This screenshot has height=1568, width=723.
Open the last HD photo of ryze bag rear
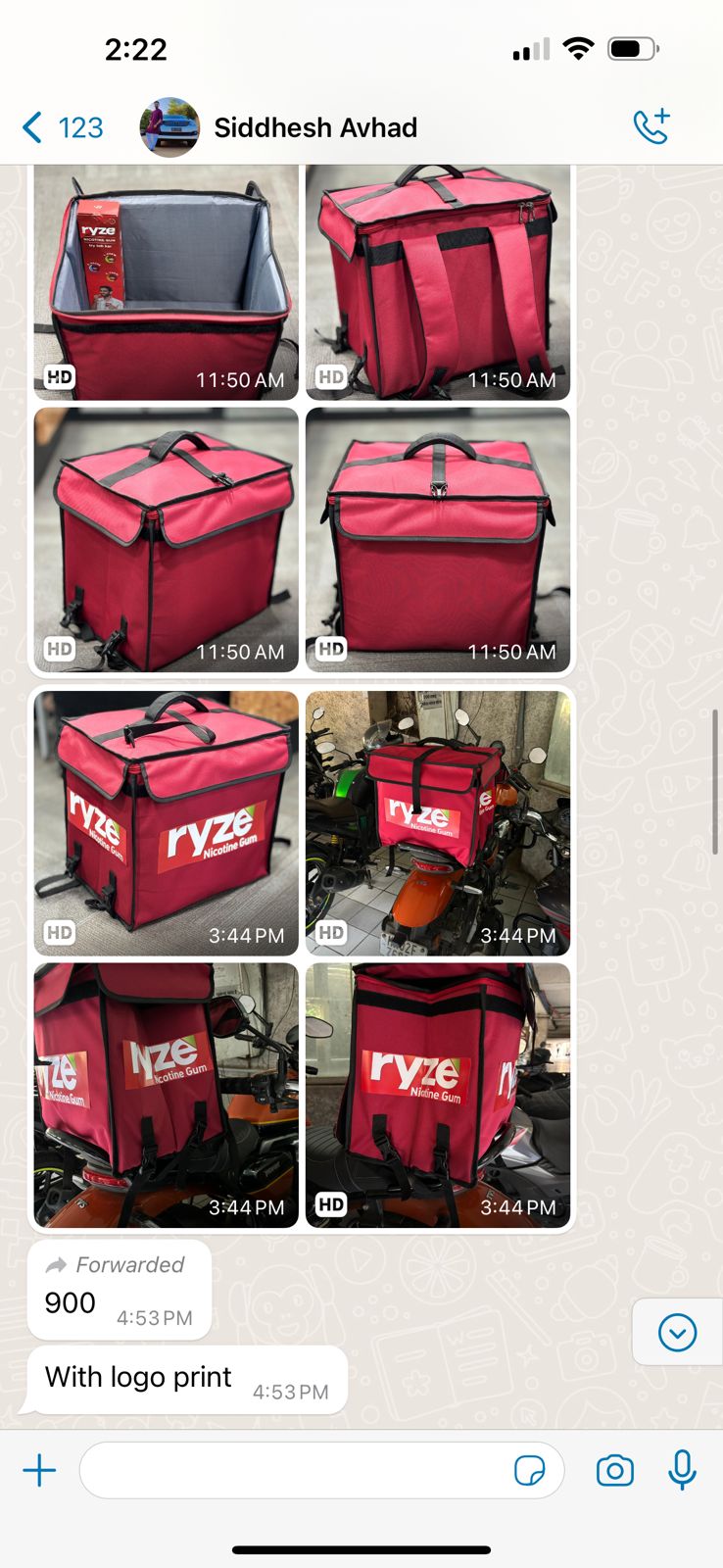click(438, 1095)
